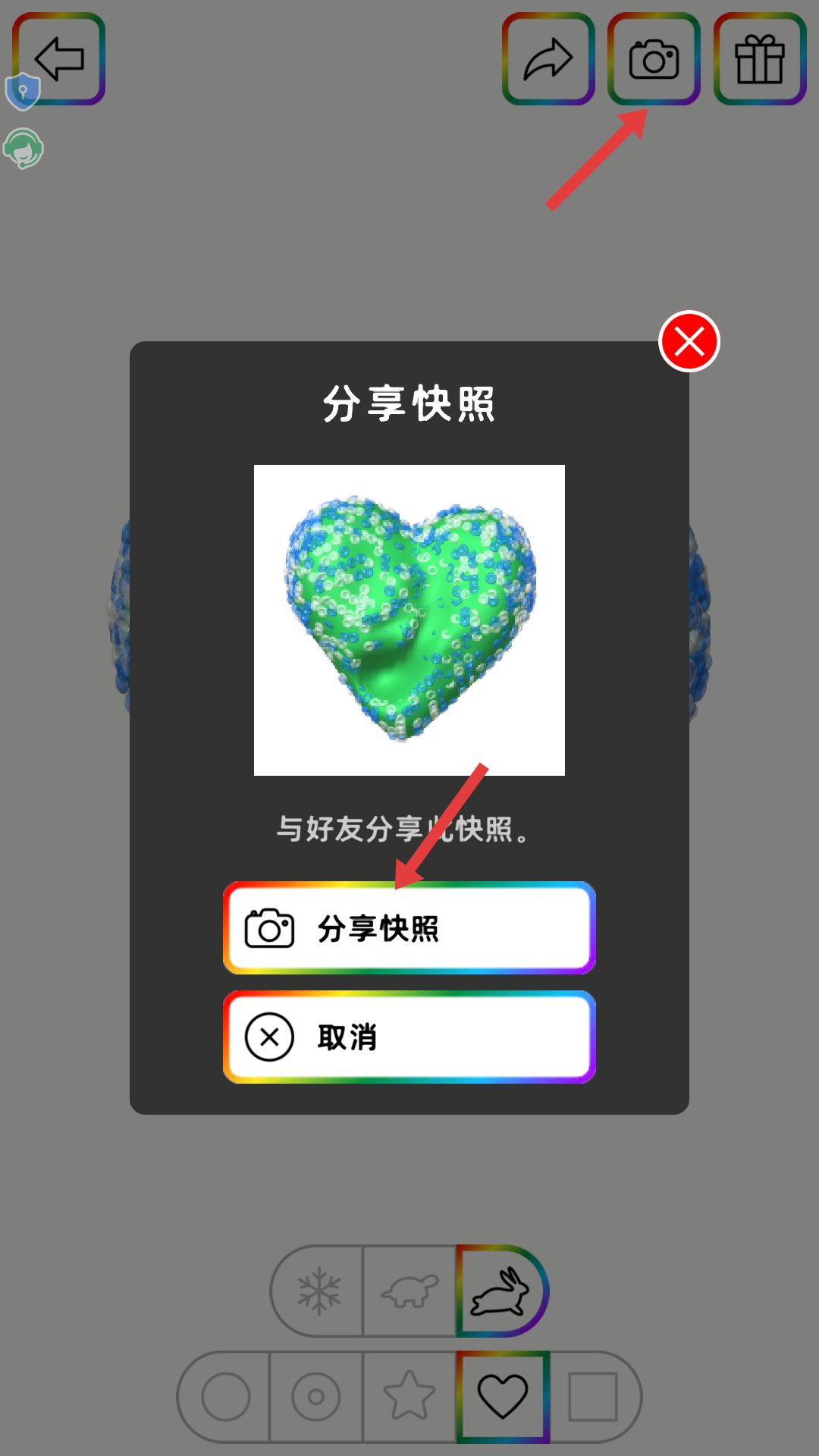The height and width of the screenshot is (1456, 819).
Task: Open the gift box icon
Action: coord(760,59)
